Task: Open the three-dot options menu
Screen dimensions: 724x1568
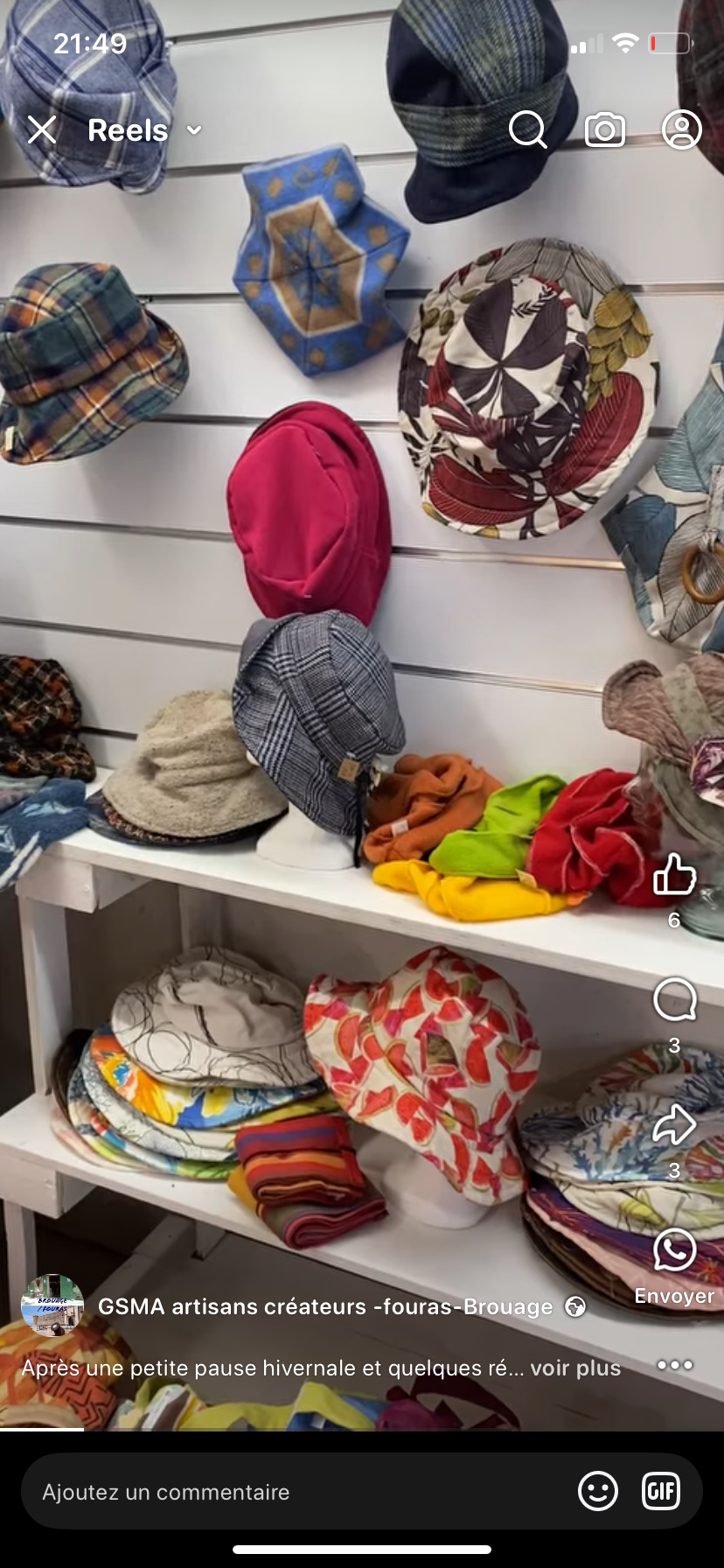Action: tap(674, 1365)
